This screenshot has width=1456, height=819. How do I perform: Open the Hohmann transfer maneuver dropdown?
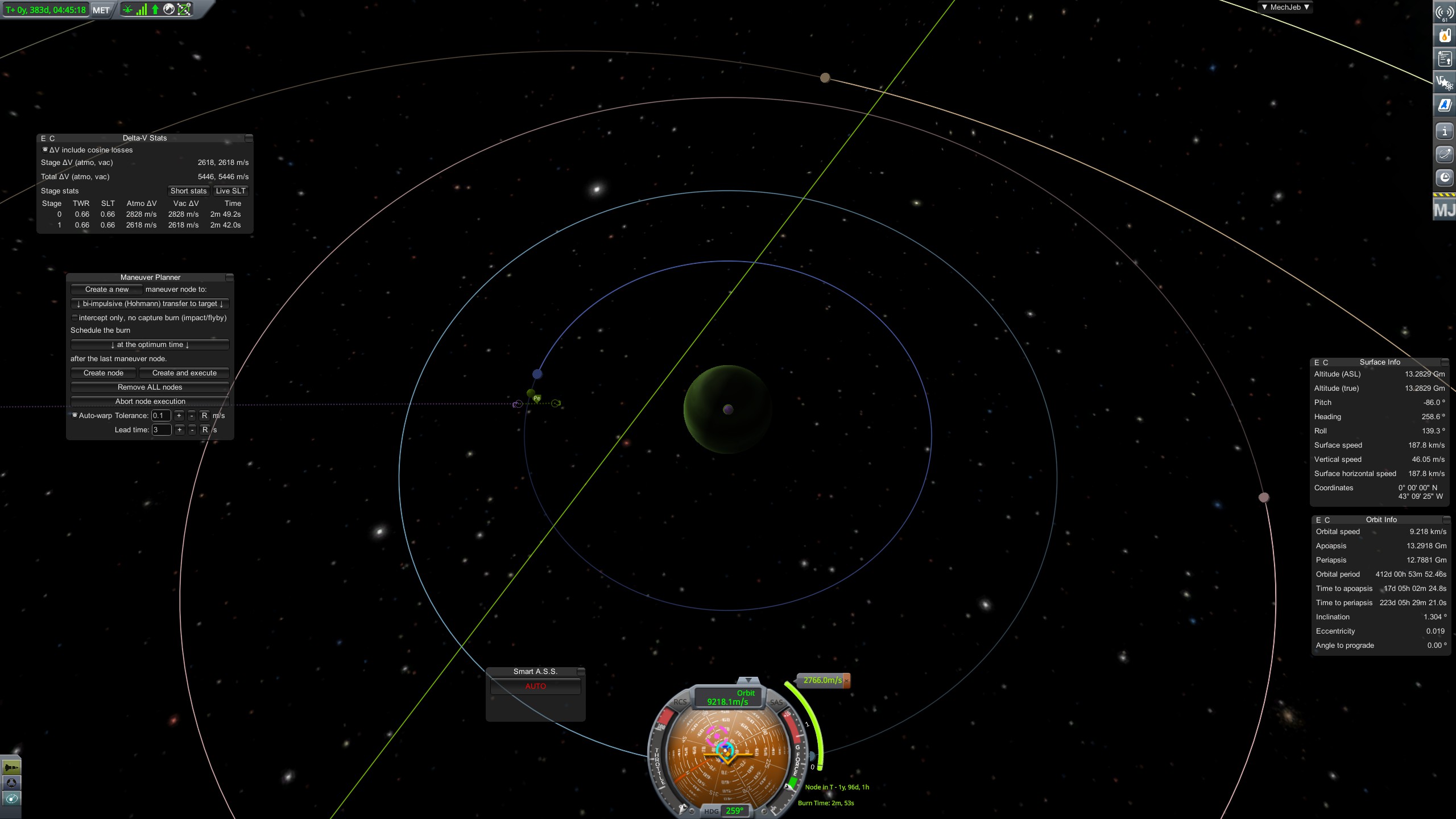coord(150,304)
